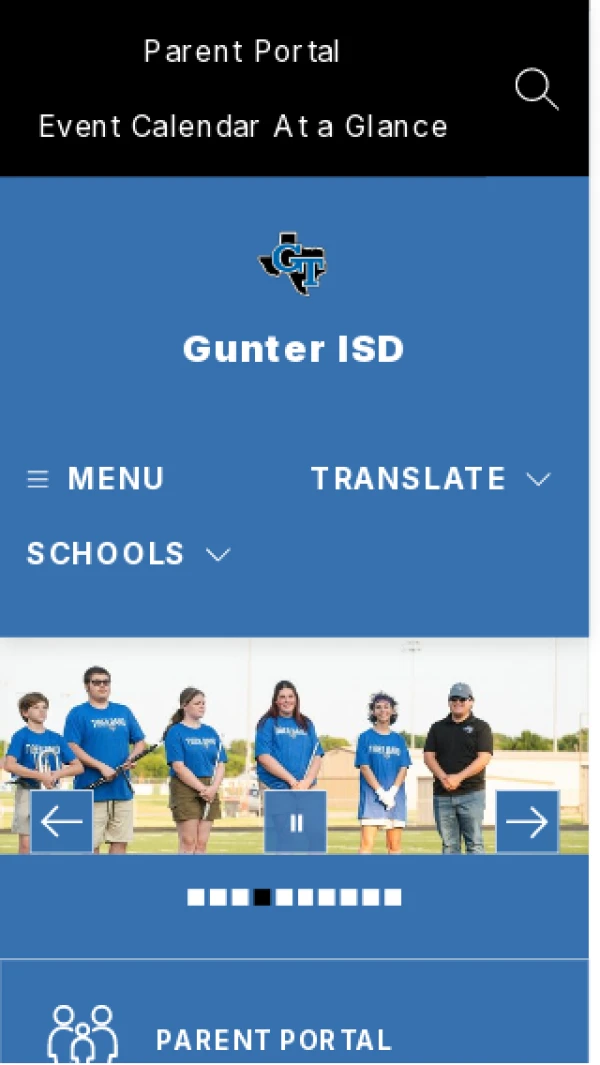Pause the photo slideshow
Viewport: 600px width, 1065px height.
pos(295,822)
